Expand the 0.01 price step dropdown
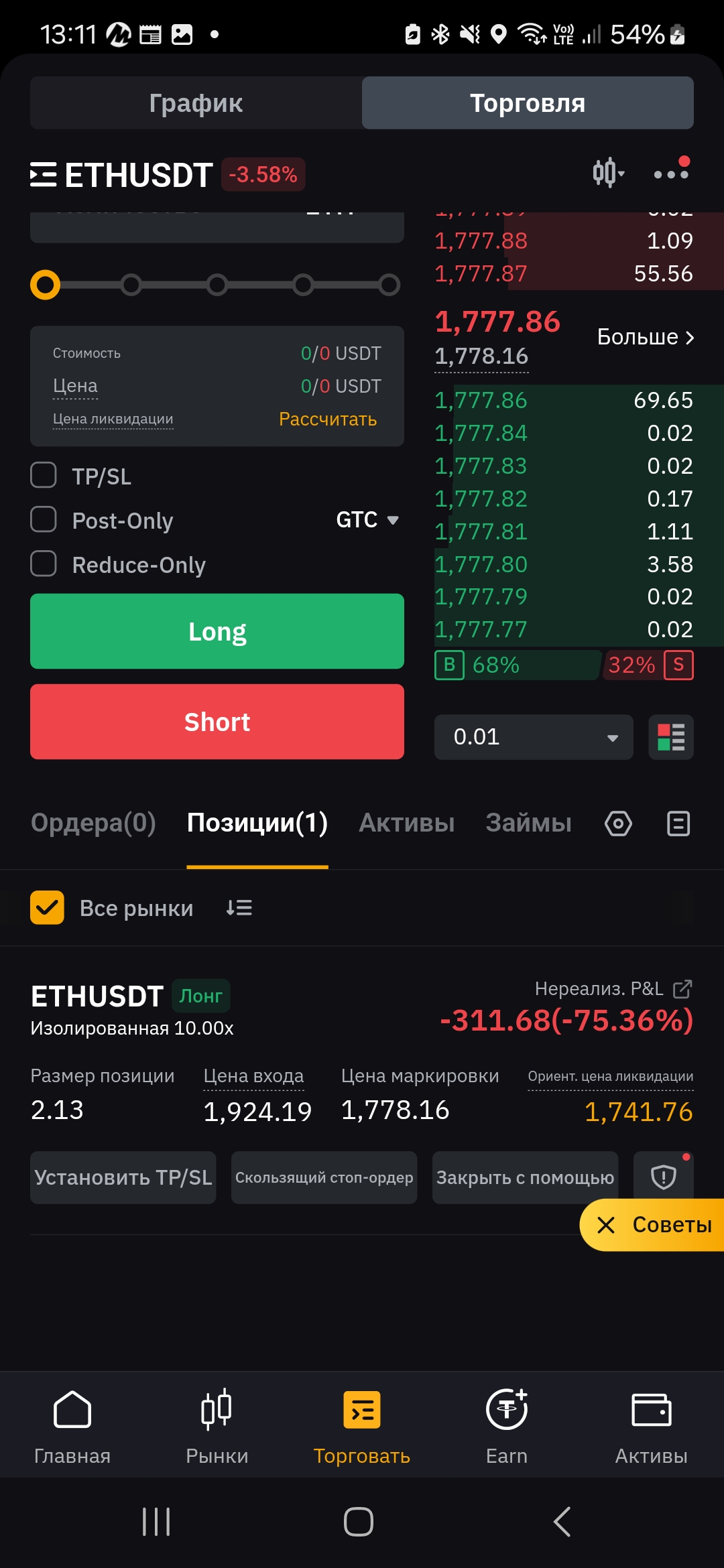The width and height of the screenshot is (724, 1568). pos(534,737)
